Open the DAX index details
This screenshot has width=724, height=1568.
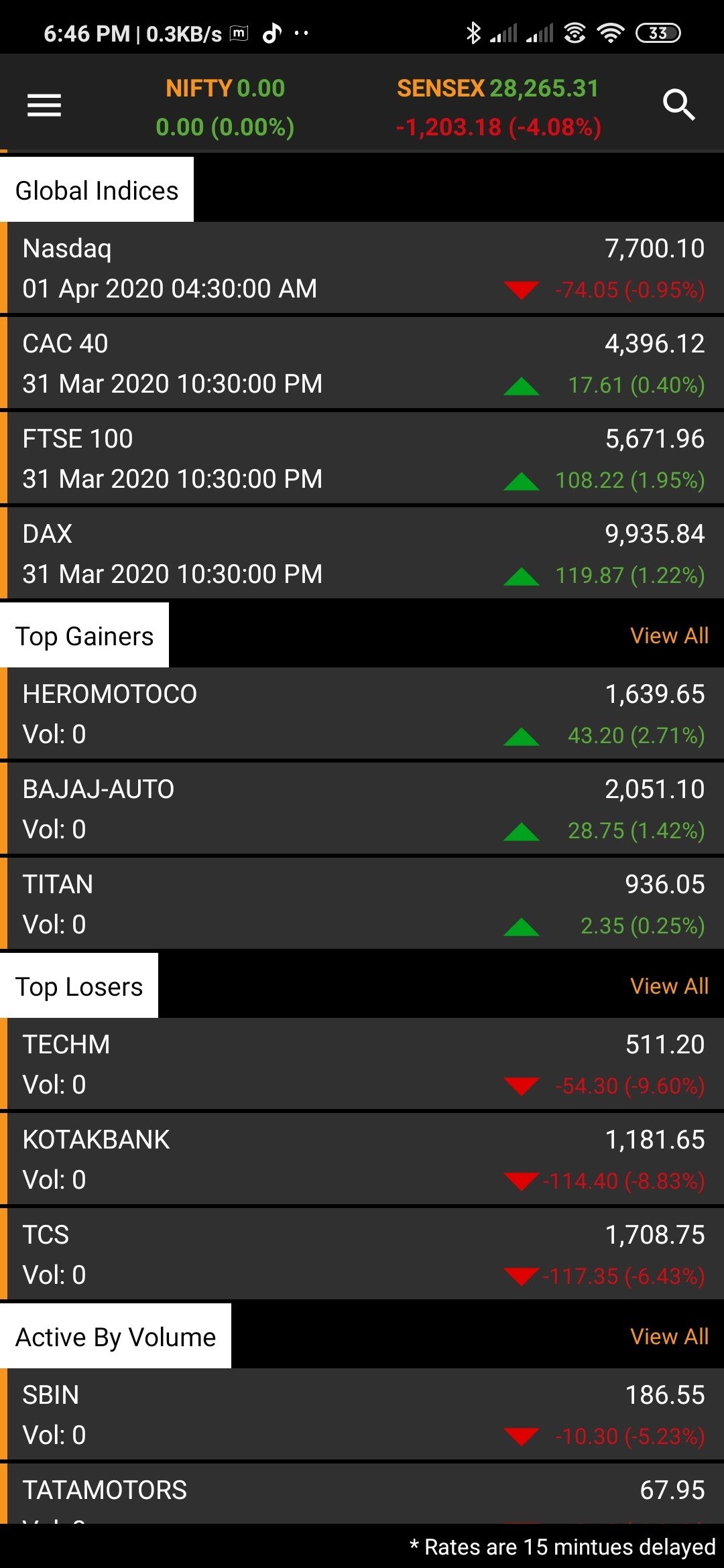pyautogui.click(x=362, y=553)
